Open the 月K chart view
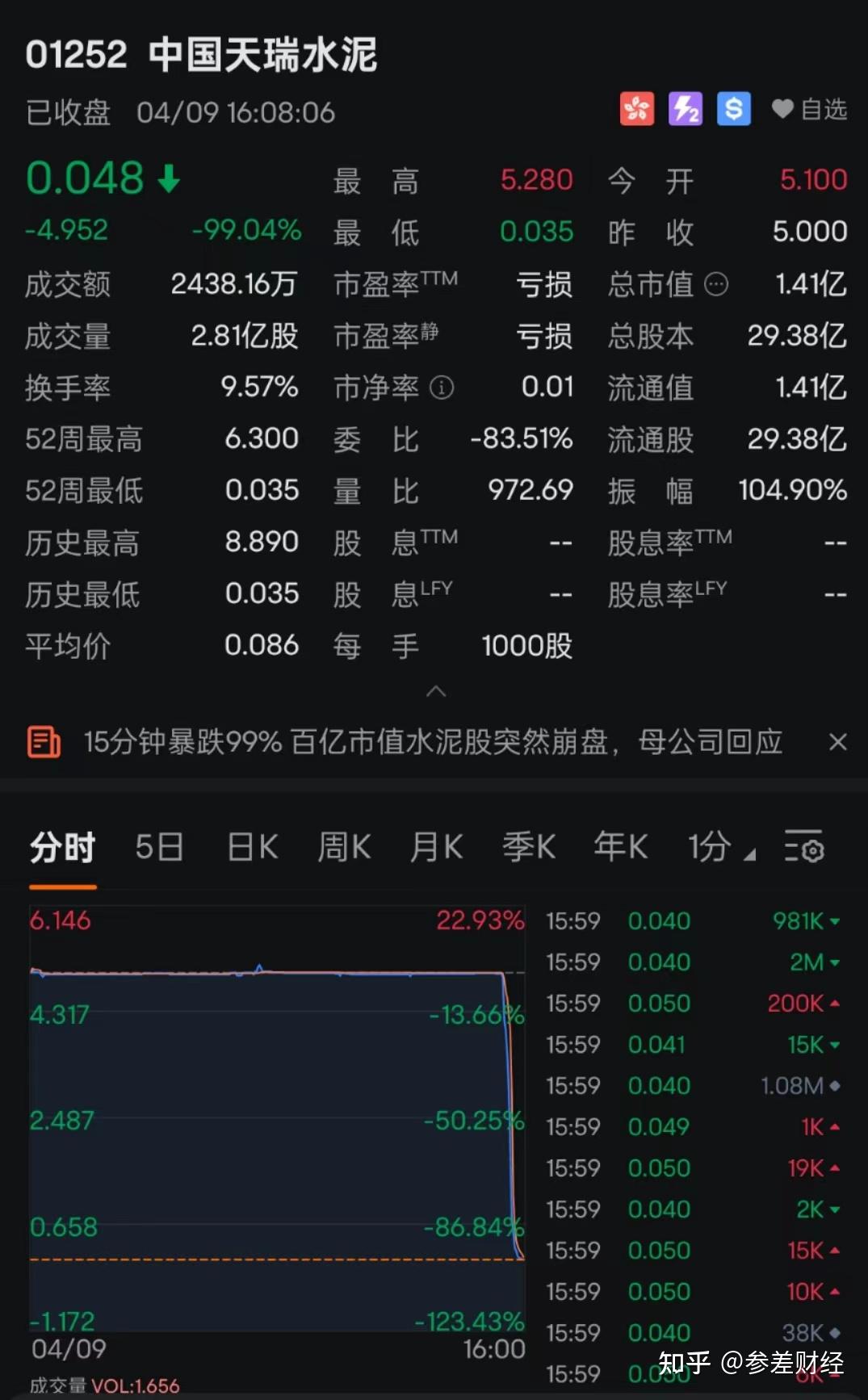The height and width of the screenshot is (1400, 868). tap(435, 847)
